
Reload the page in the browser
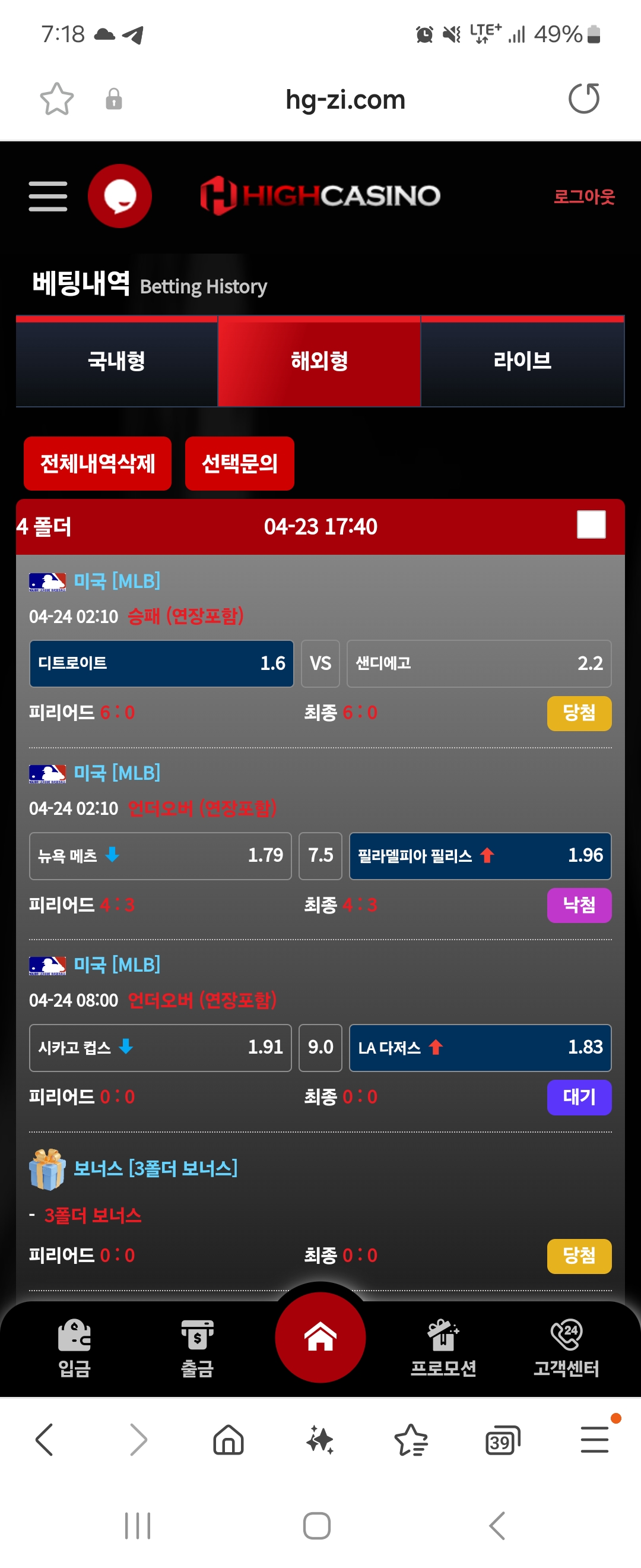point(583,99)
